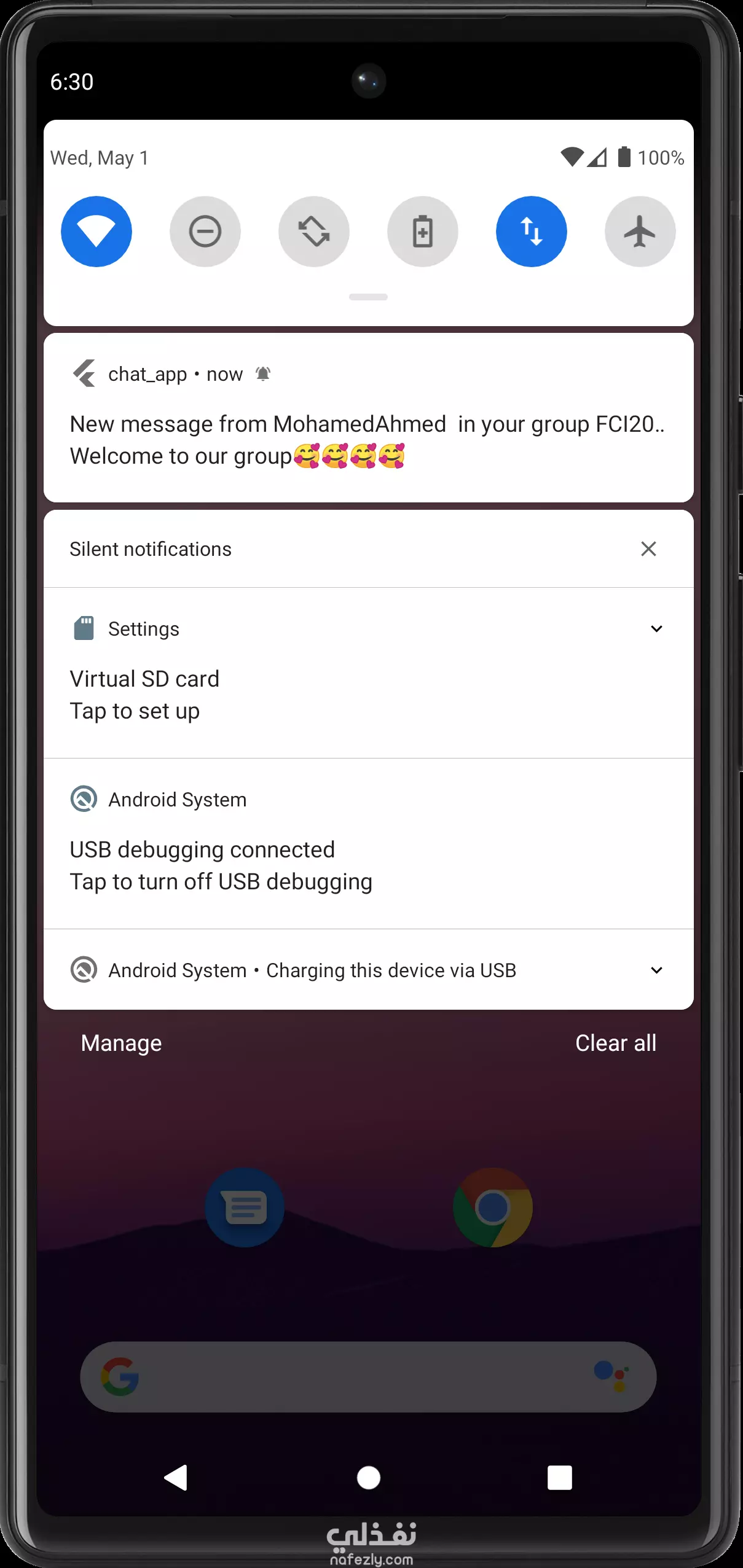Expand the quick settings panel handle
Screen dimensions: 743x1568
click(368, 297)
